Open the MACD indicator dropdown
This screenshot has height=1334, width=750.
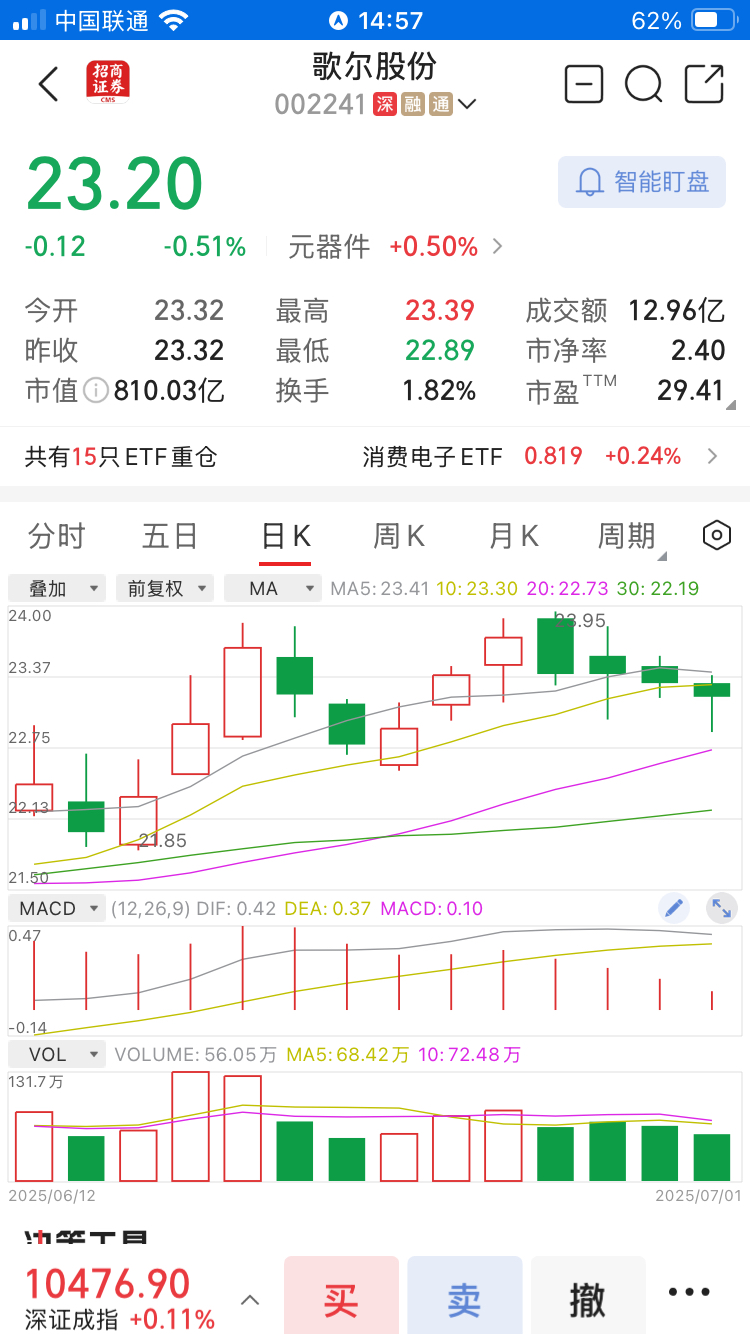(x=58, y=909)
